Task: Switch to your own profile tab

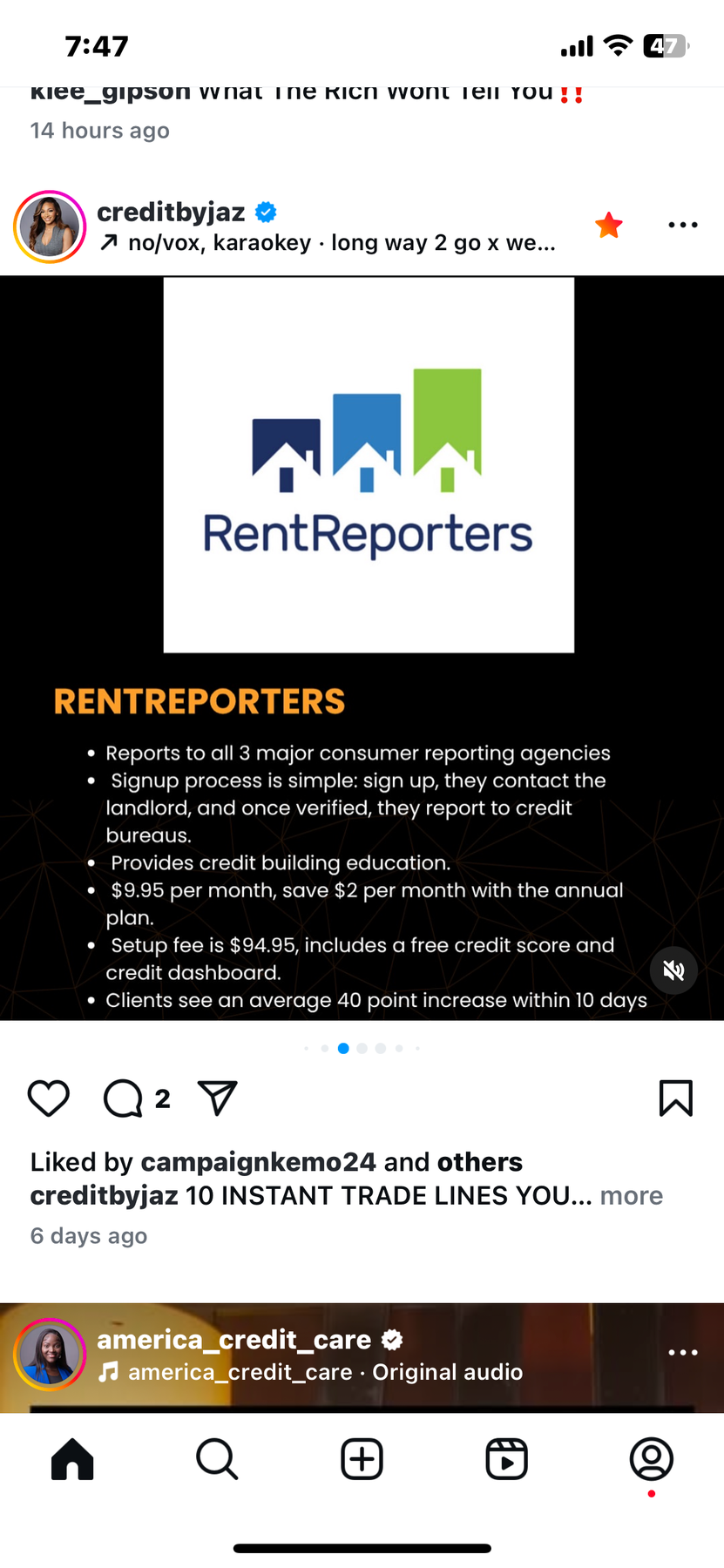Action: (x=651, y=1460)
